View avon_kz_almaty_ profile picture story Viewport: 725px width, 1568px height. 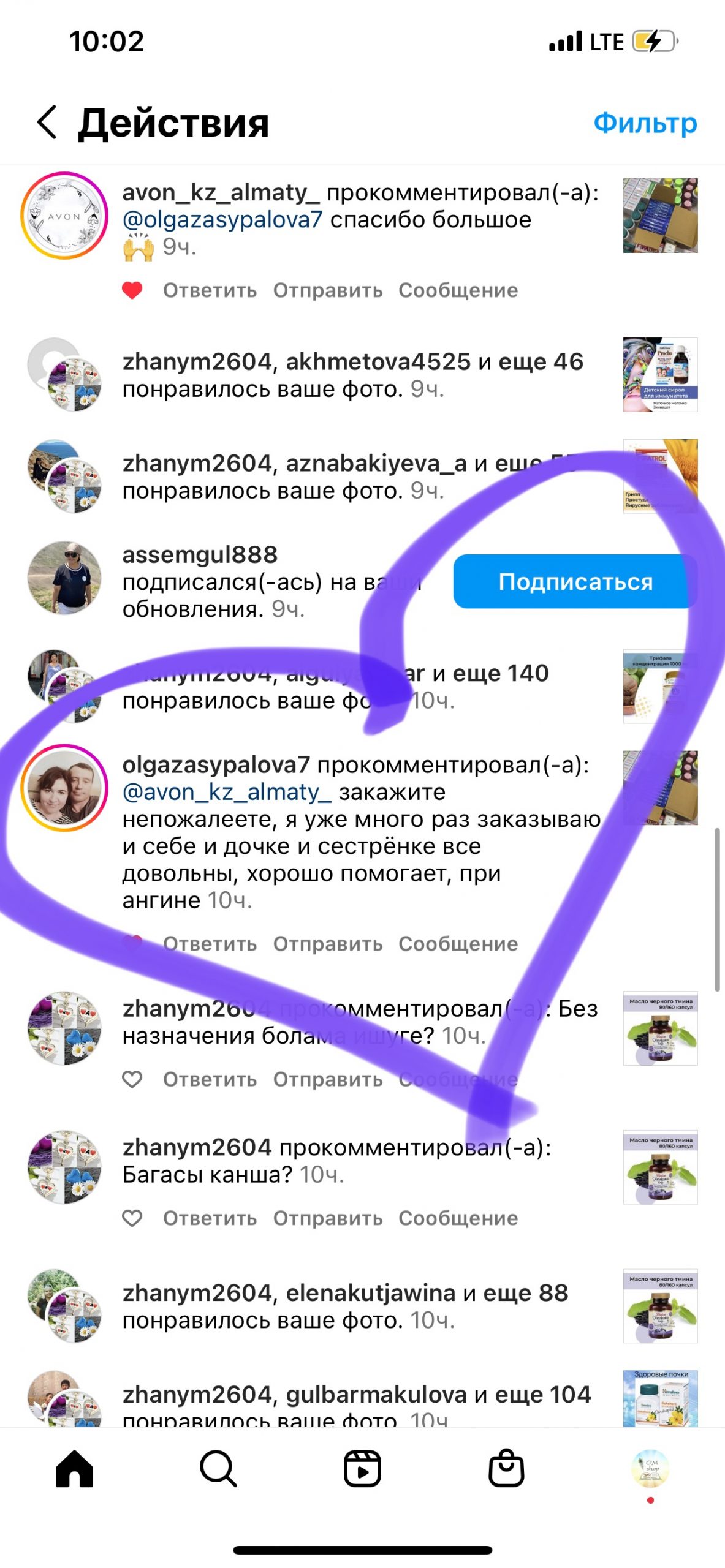pyautogui.click(x=64, y=216)
